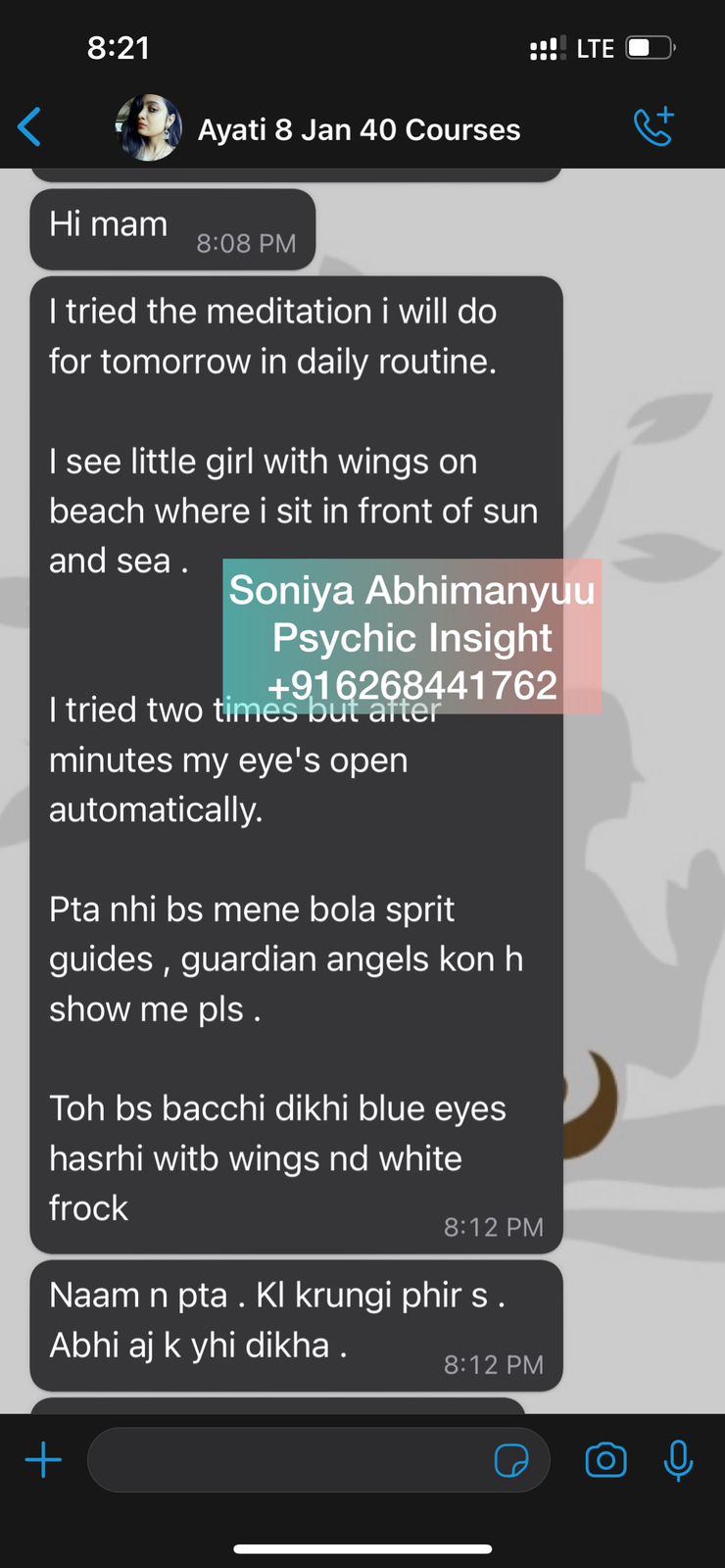The image size is (725, 1568).
Task: Open Ayati 8 Jan 40 Courses contact info
Action: point(359,129)
